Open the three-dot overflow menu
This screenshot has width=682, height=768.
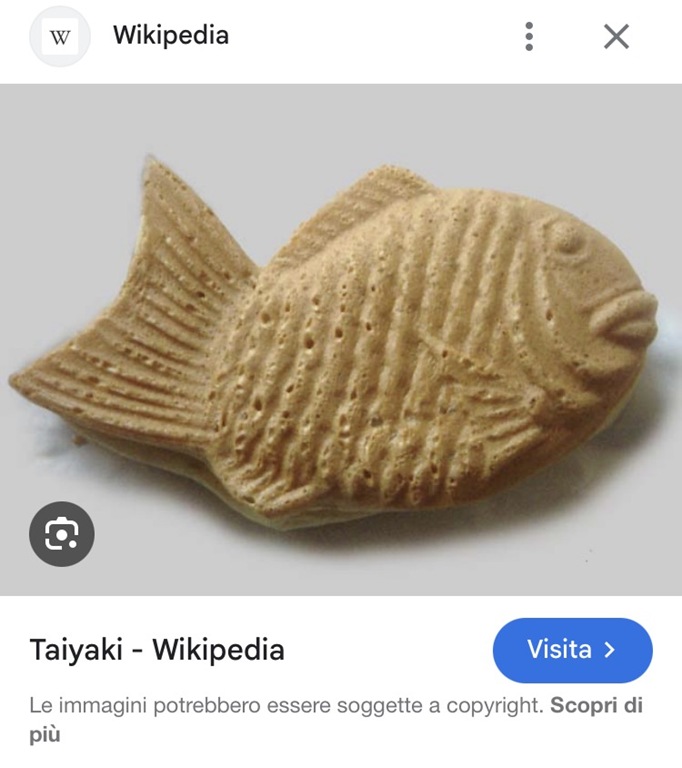coord(528,37)
